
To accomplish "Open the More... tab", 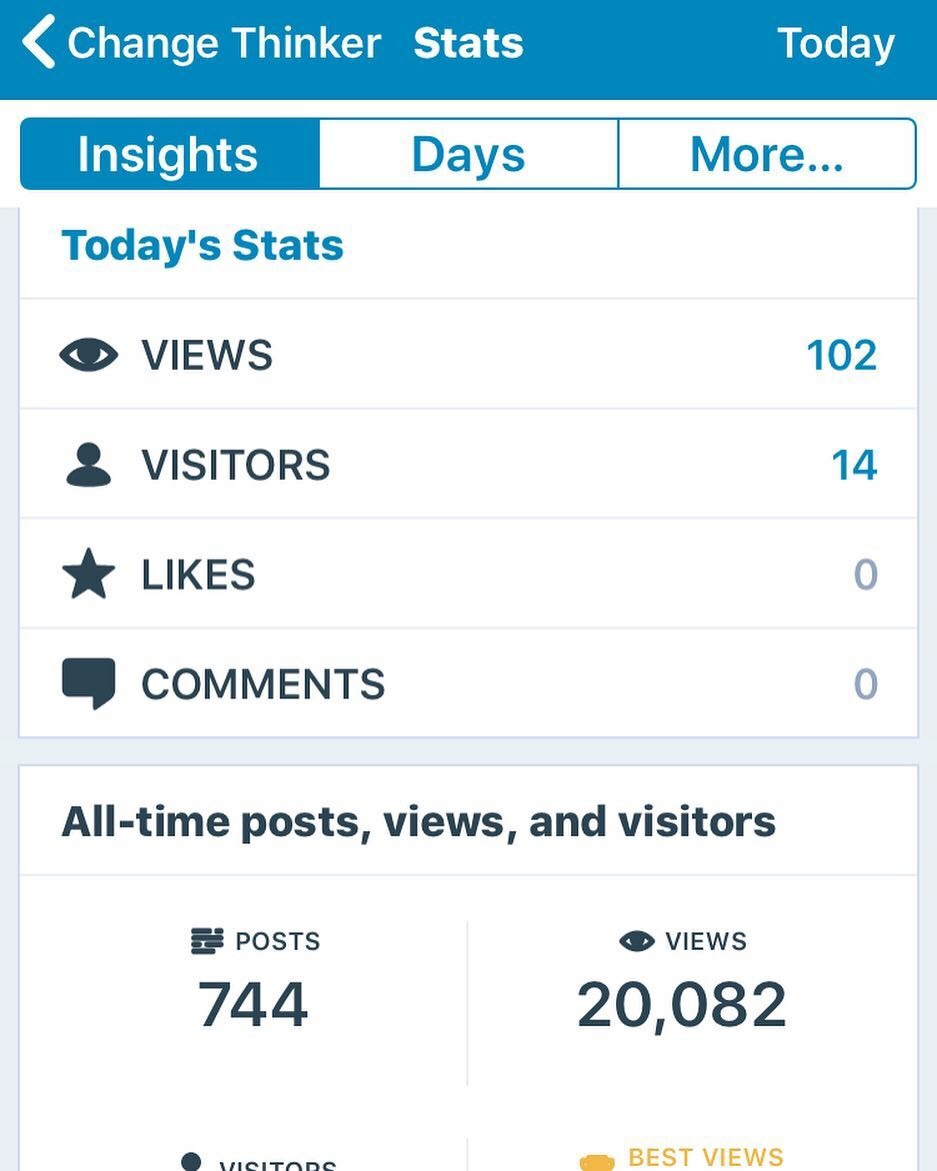I will click(766, 155).
